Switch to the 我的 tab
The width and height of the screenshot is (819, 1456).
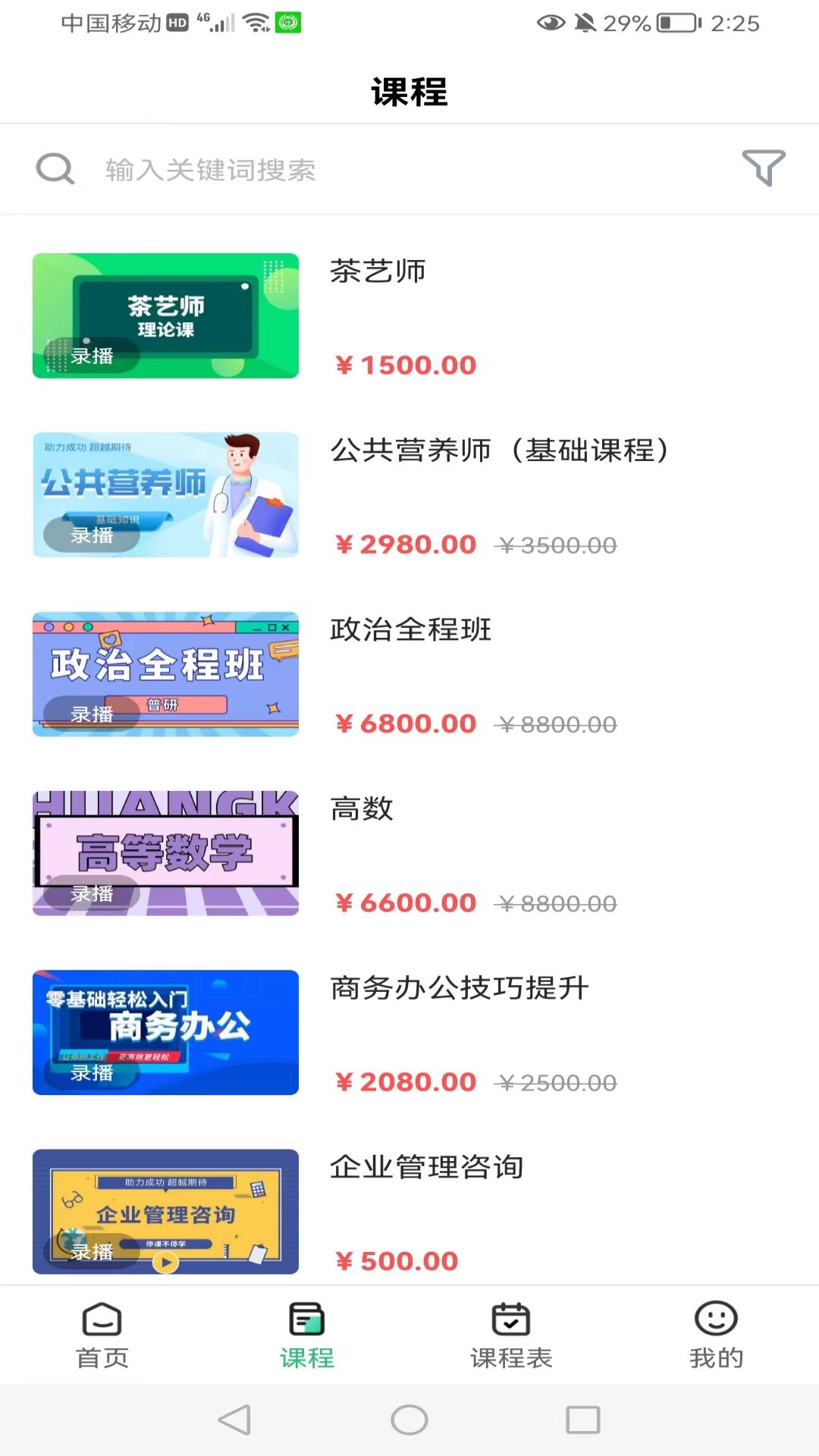(717, 1335)
